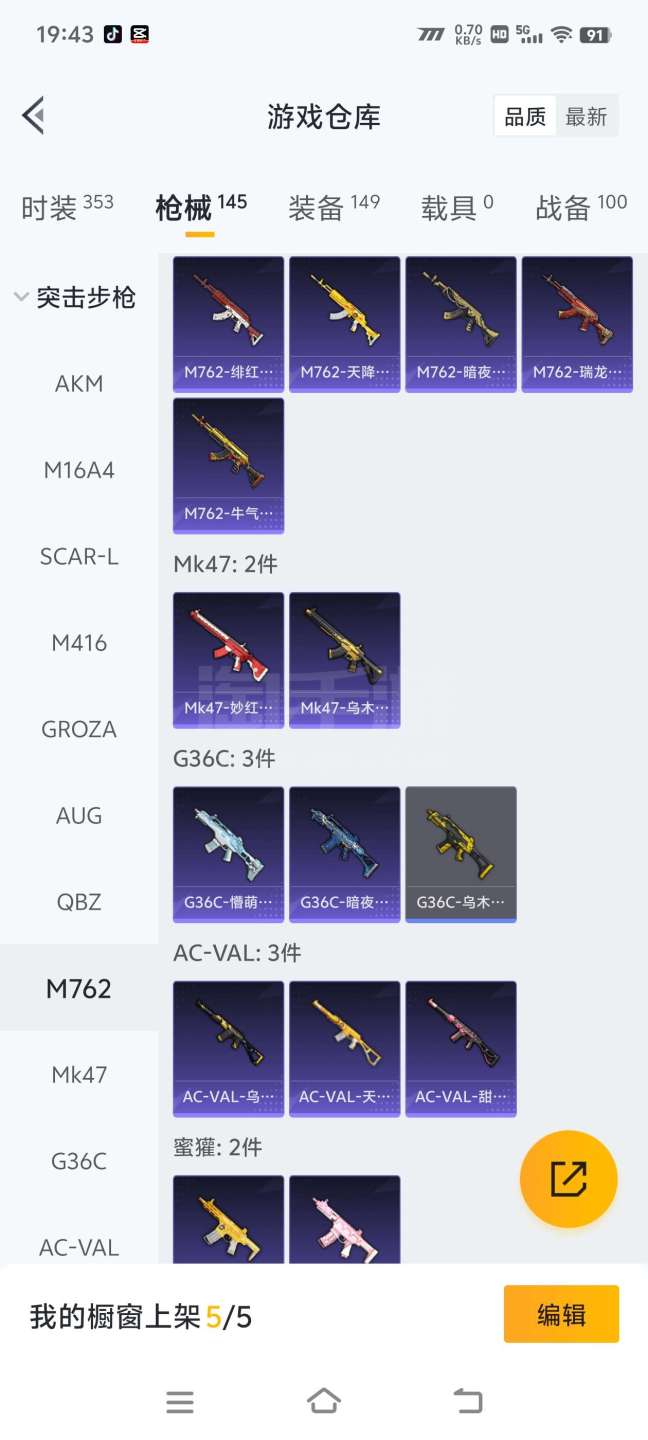Select M416 in the side list
This screenshot has height=1440, width=648.
pyautogui.click(x=79, y=643)
